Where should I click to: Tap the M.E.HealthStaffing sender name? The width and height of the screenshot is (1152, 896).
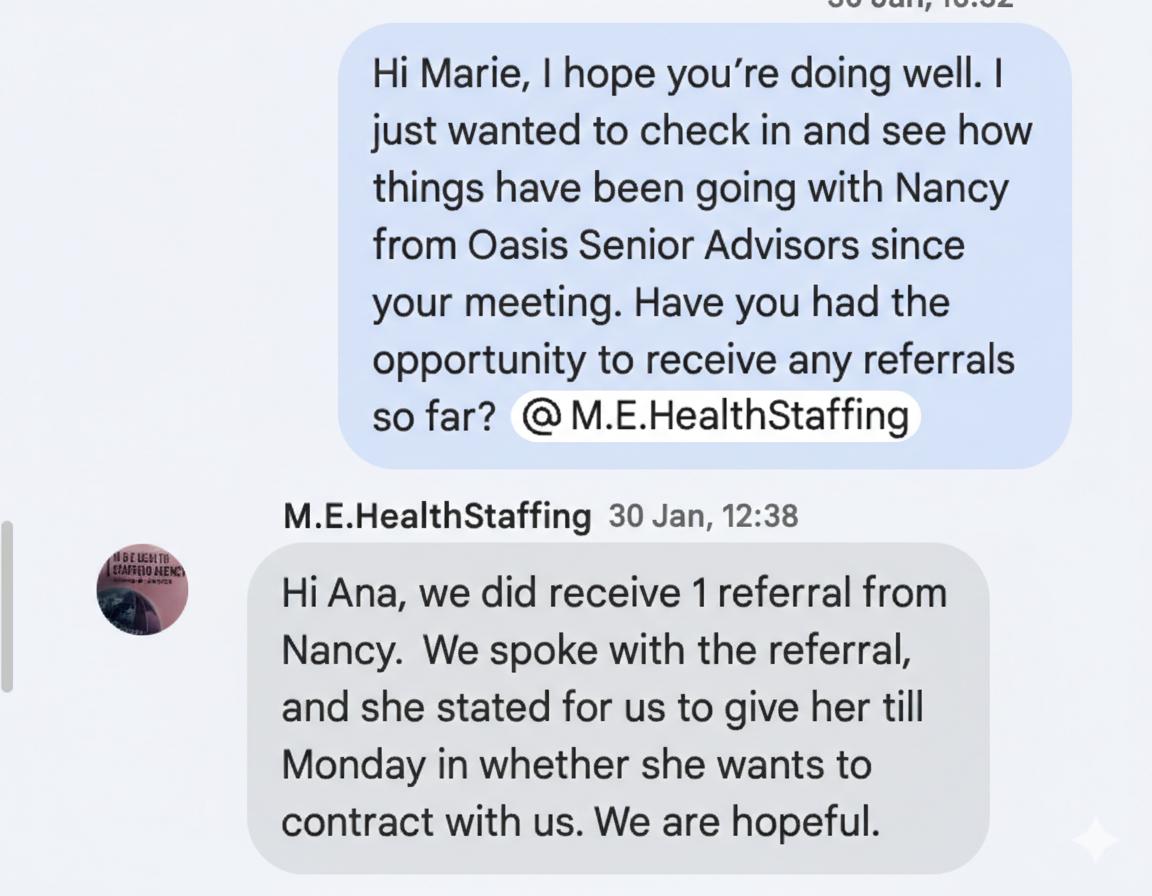click(437, 516)
